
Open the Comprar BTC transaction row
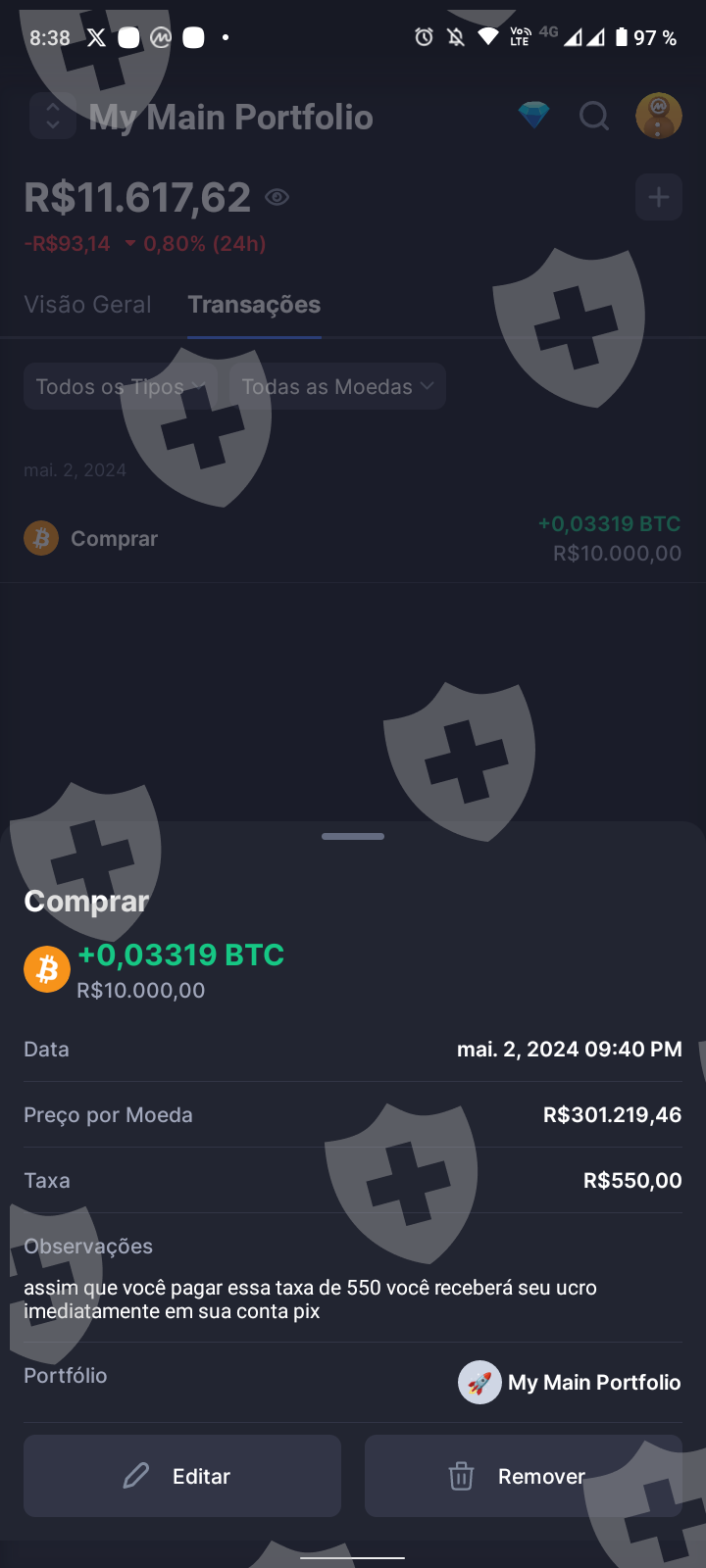coord(353,538)
